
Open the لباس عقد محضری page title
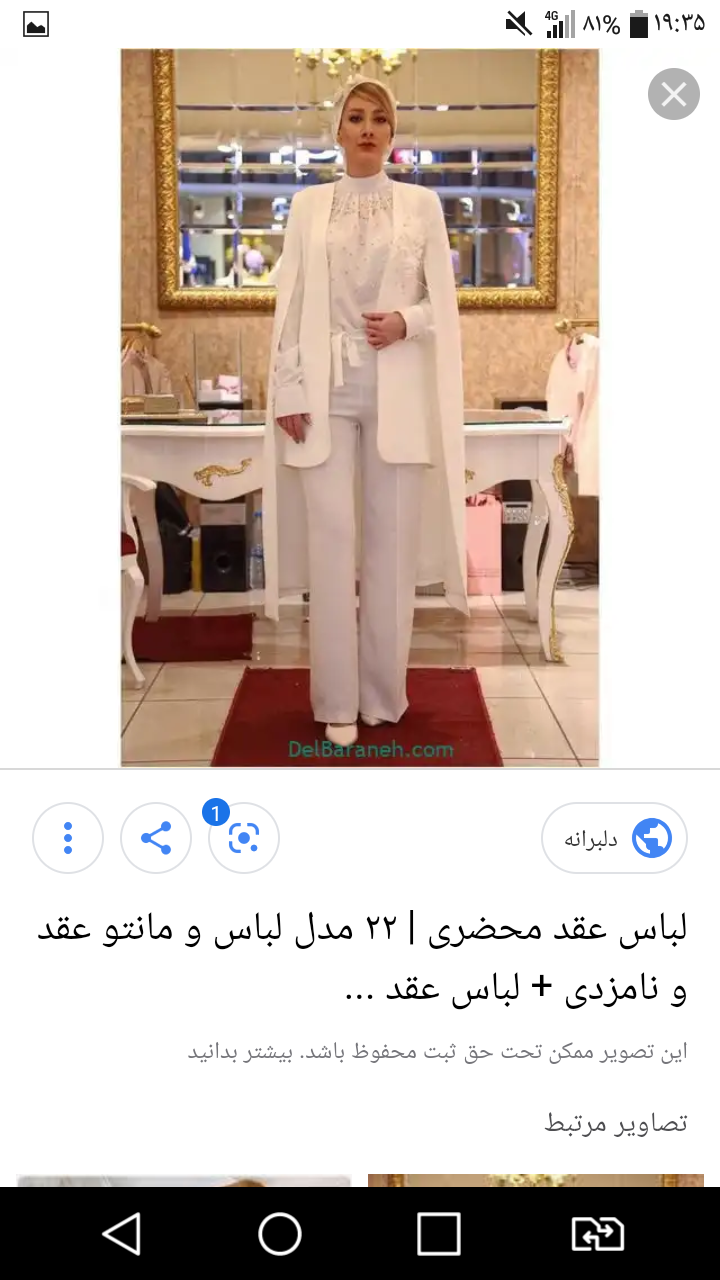pos(361,958)
